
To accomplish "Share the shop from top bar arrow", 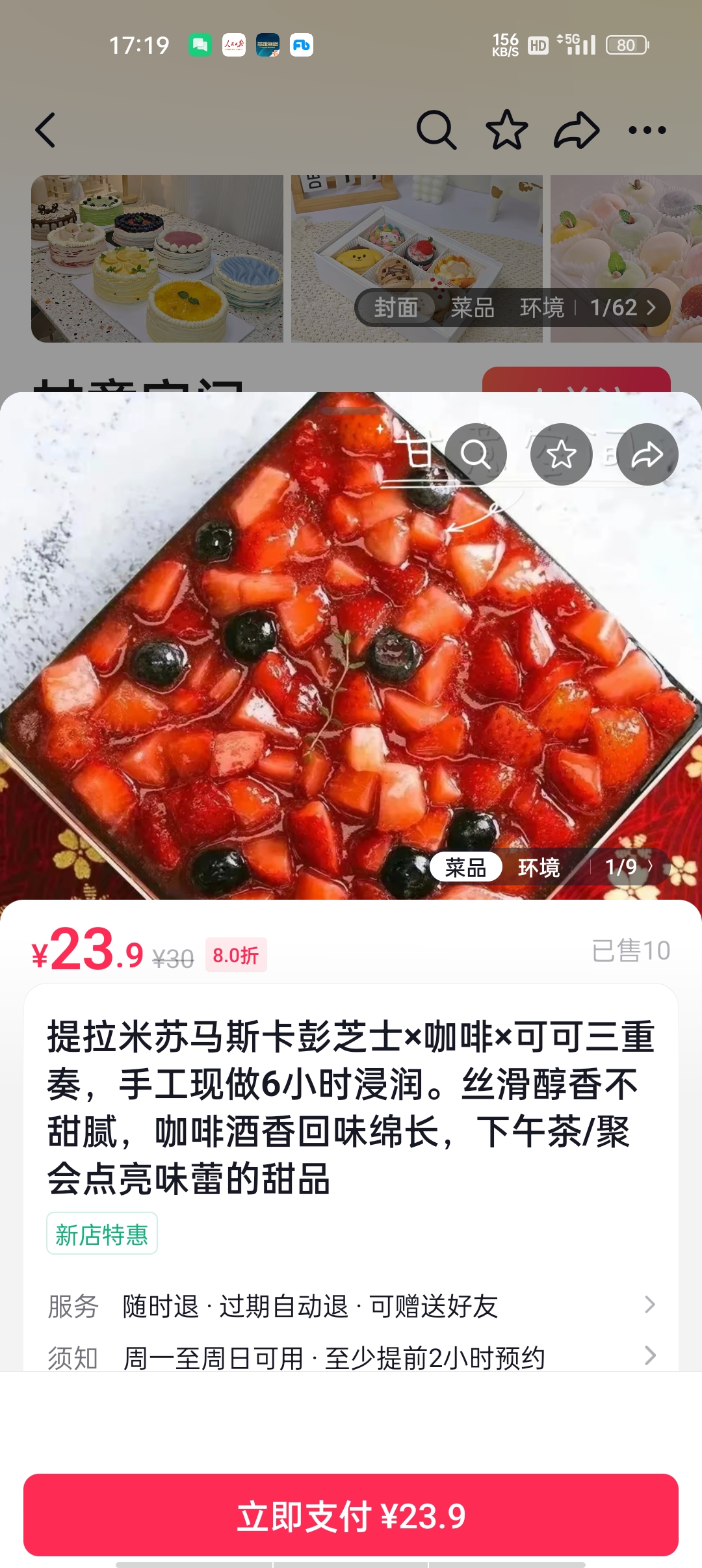I will 577,130.
